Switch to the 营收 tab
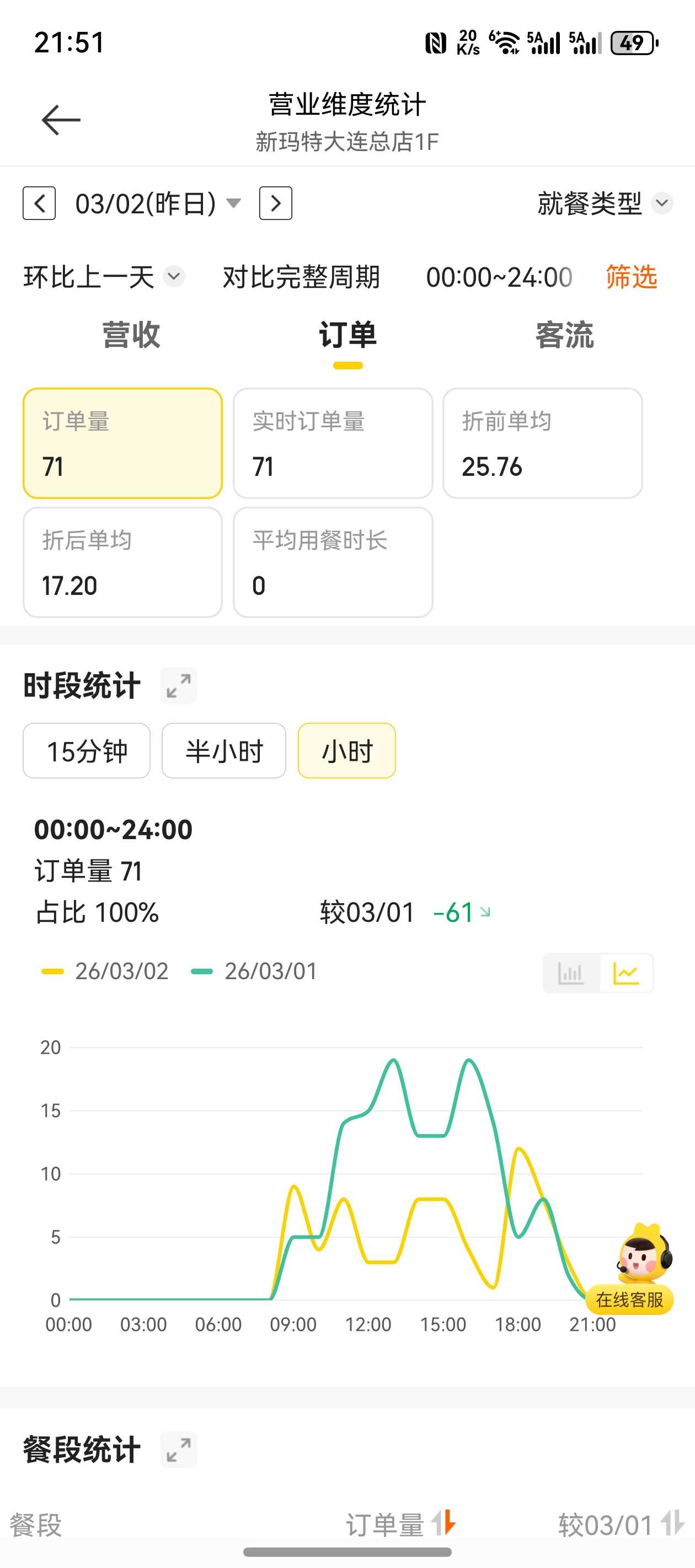The height and width of the screenshot is (1568, 695). 131,335
